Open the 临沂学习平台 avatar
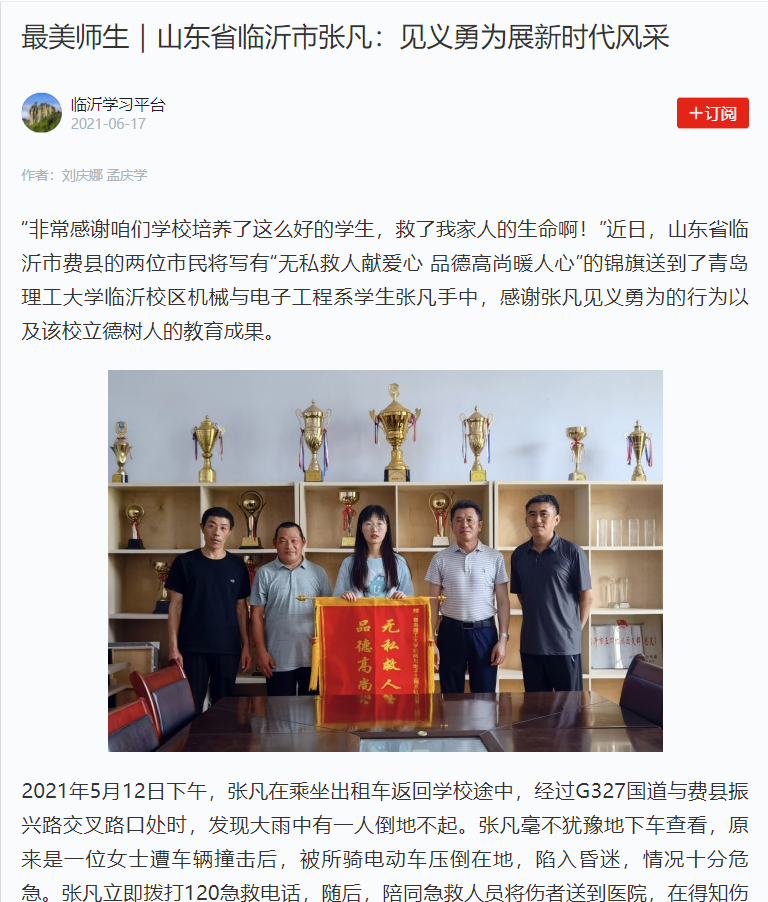768x902 pixels. click(41, 113)
